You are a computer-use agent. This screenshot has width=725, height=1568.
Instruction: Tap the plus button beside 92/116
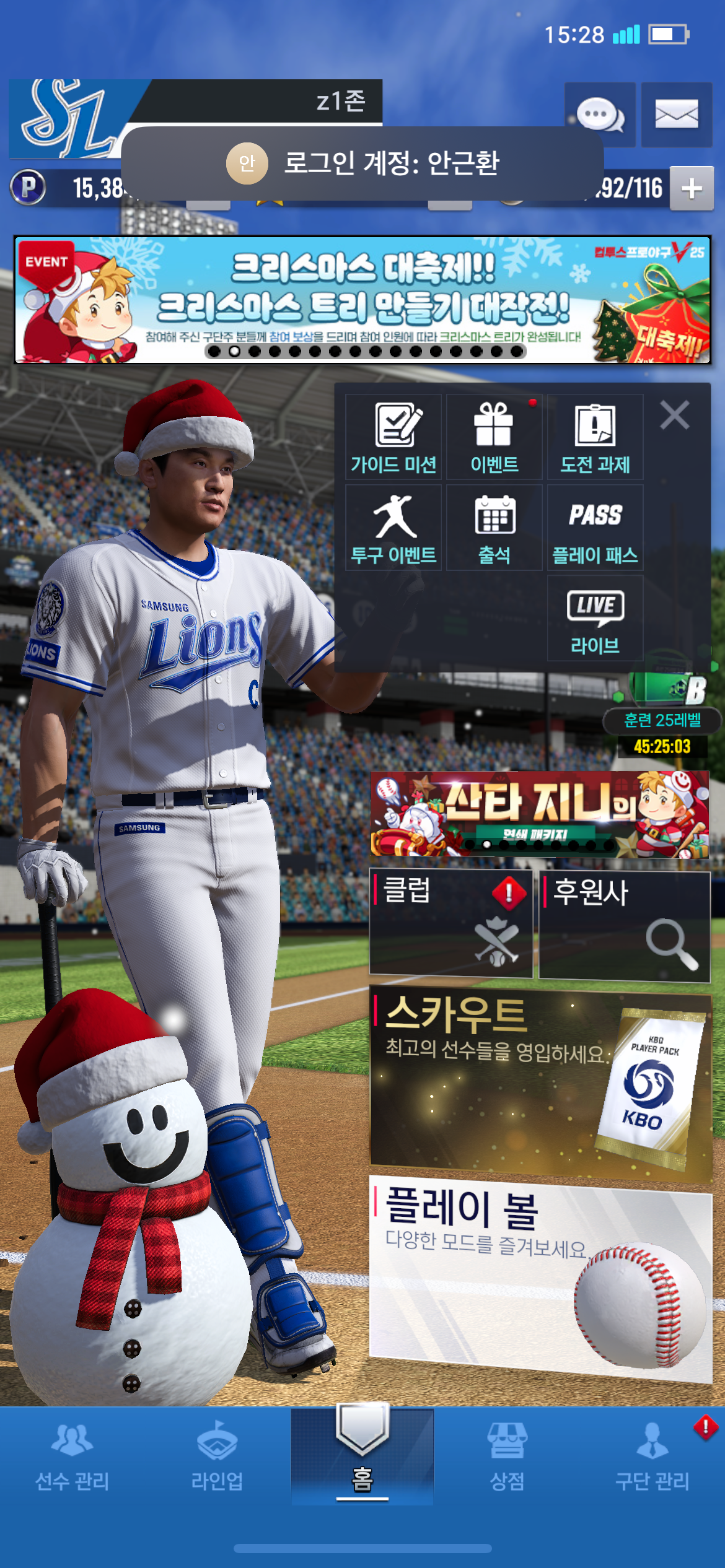(x=692, y=188)
